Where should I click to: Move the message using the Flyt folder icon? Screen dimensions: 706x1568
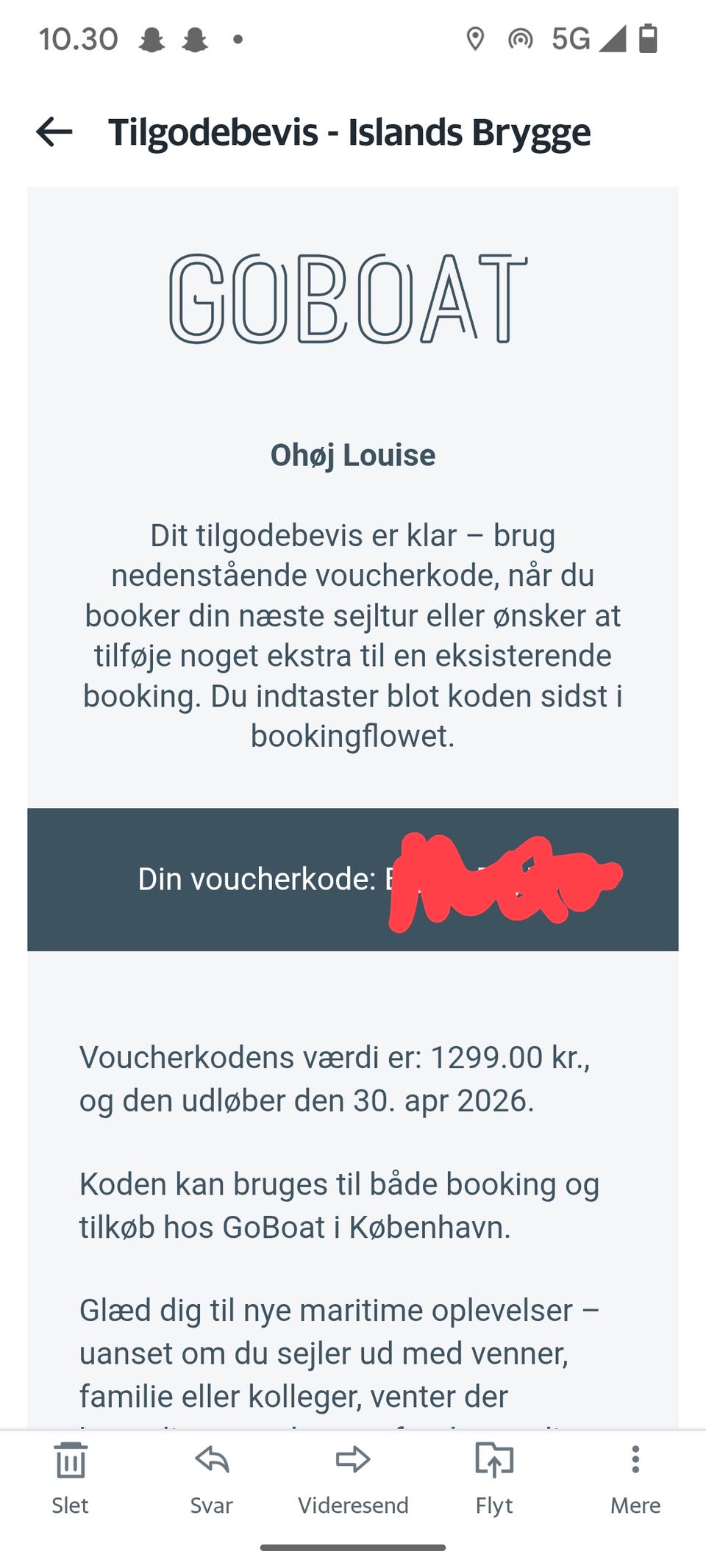(493, 1460)
